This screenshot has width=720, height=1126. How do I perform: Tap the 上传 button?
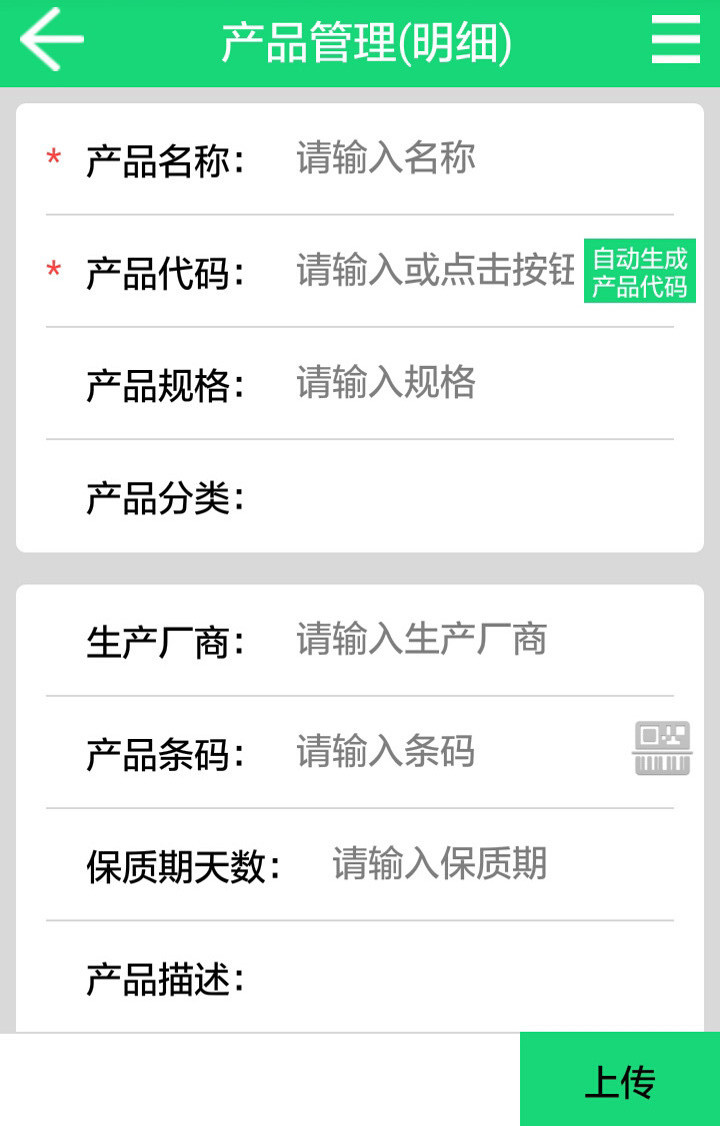coord(619,1082)
